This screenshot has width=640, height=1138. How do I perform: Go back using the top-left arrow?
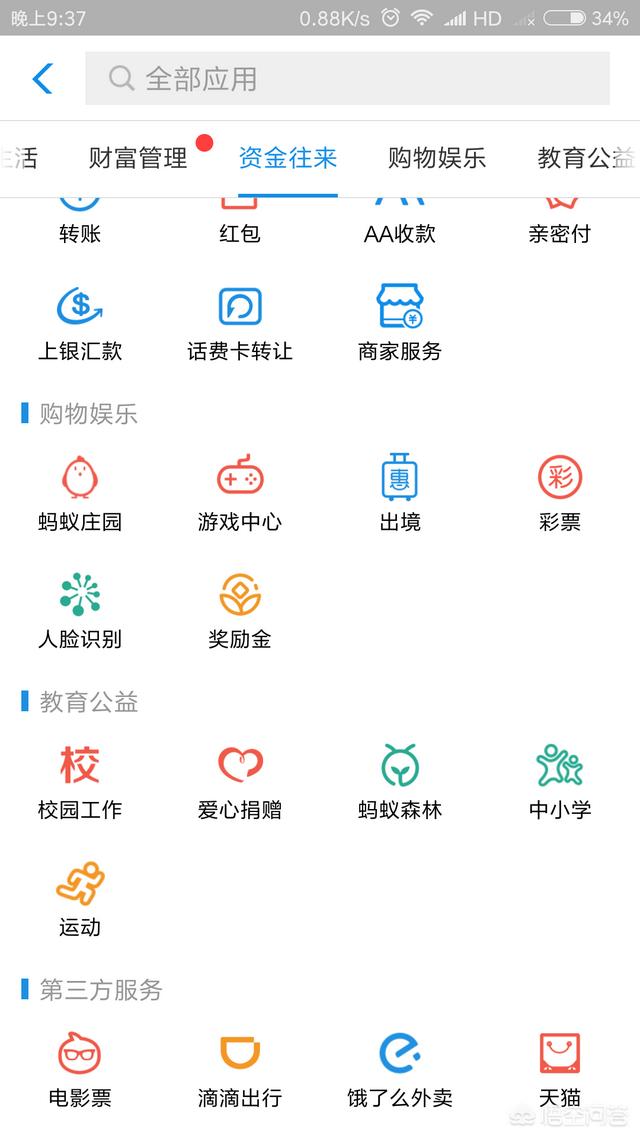coord(42,78)
